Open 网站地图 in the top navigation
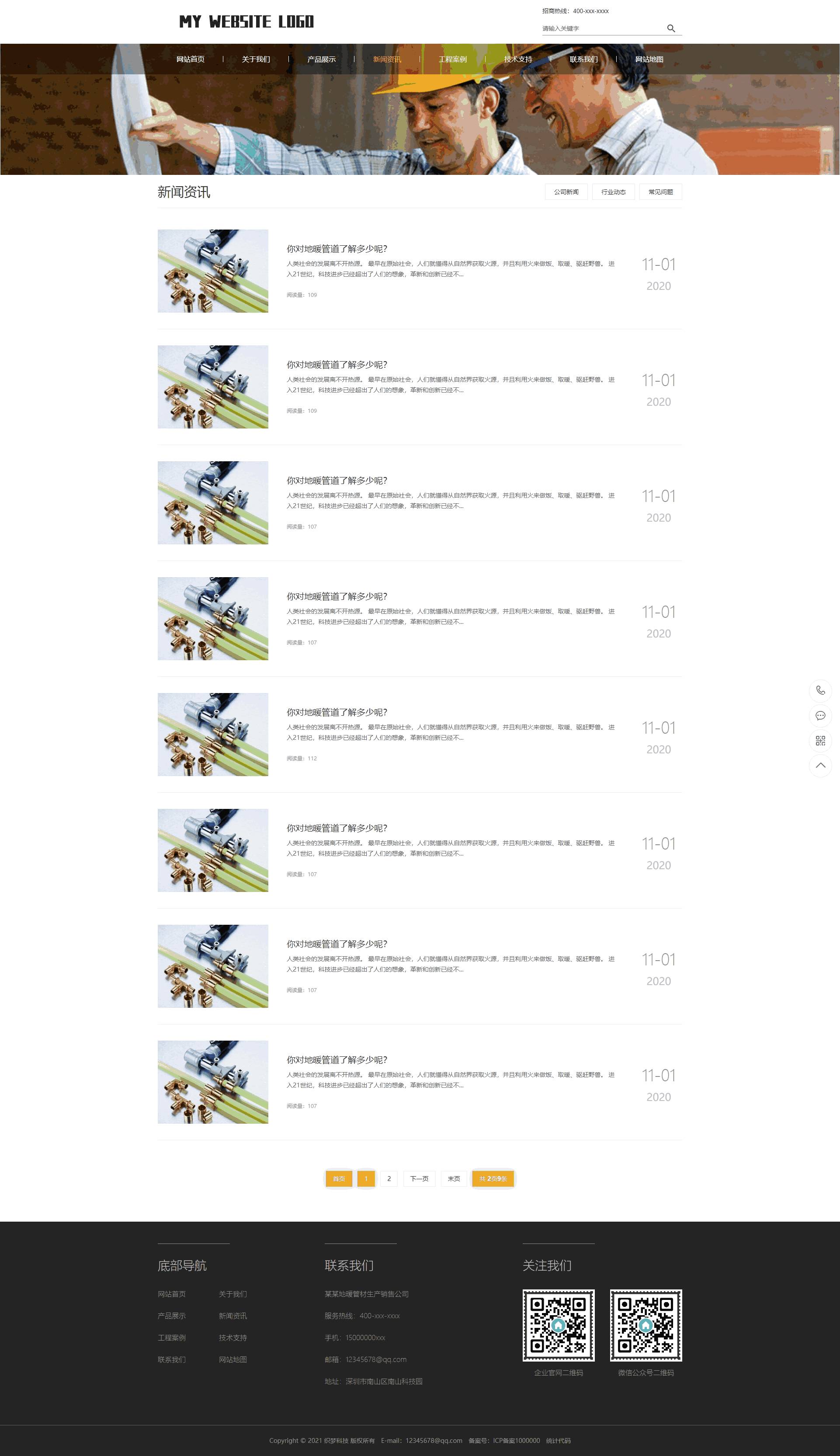 pos(649,59)
